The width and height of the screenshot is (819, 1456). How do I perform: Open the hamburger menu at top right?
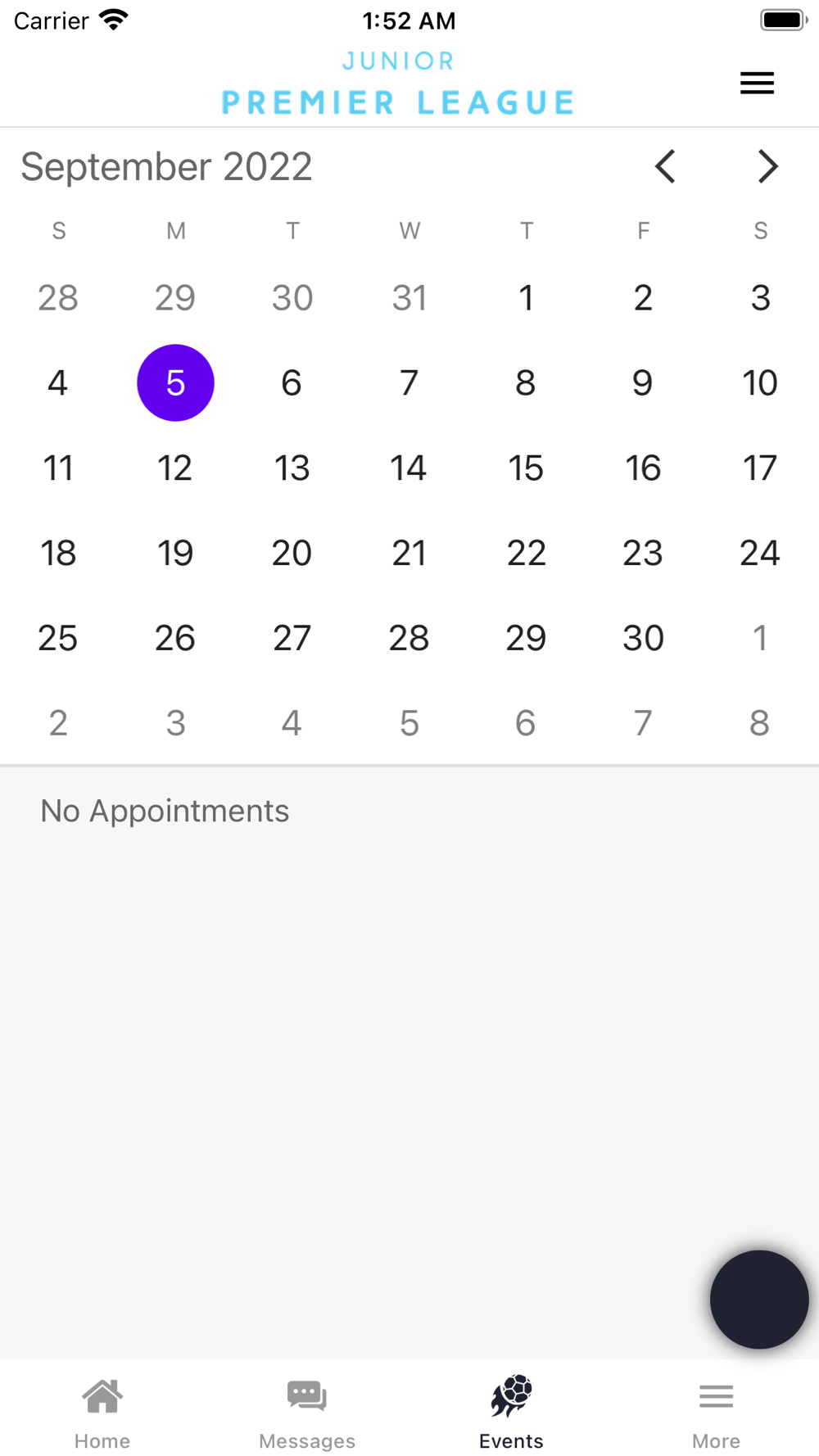pos(757,83)
